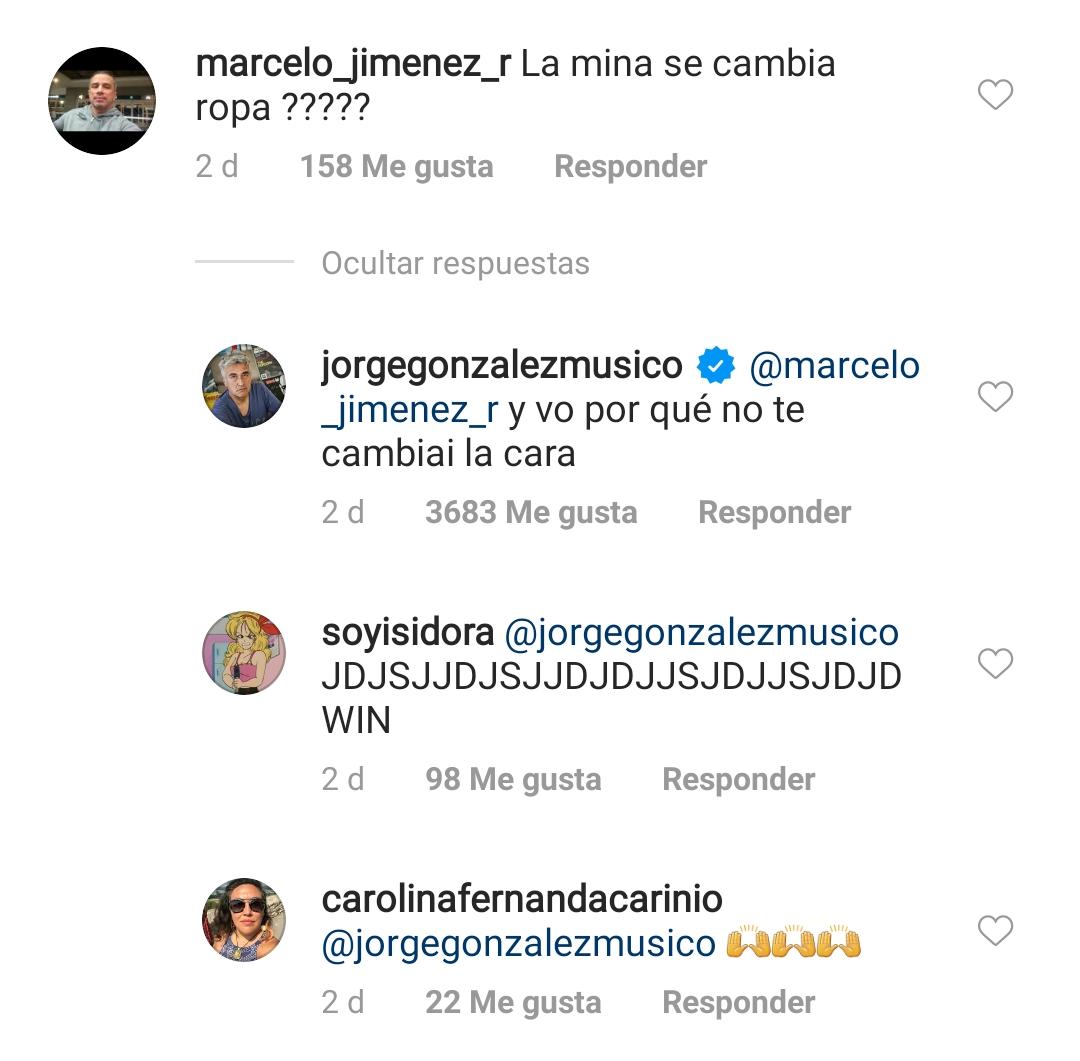Like soyisidora's reply
Image resolution: width=1080 pixels, height=1061 pixels.
pyautogui.click(x=995, y=664)
